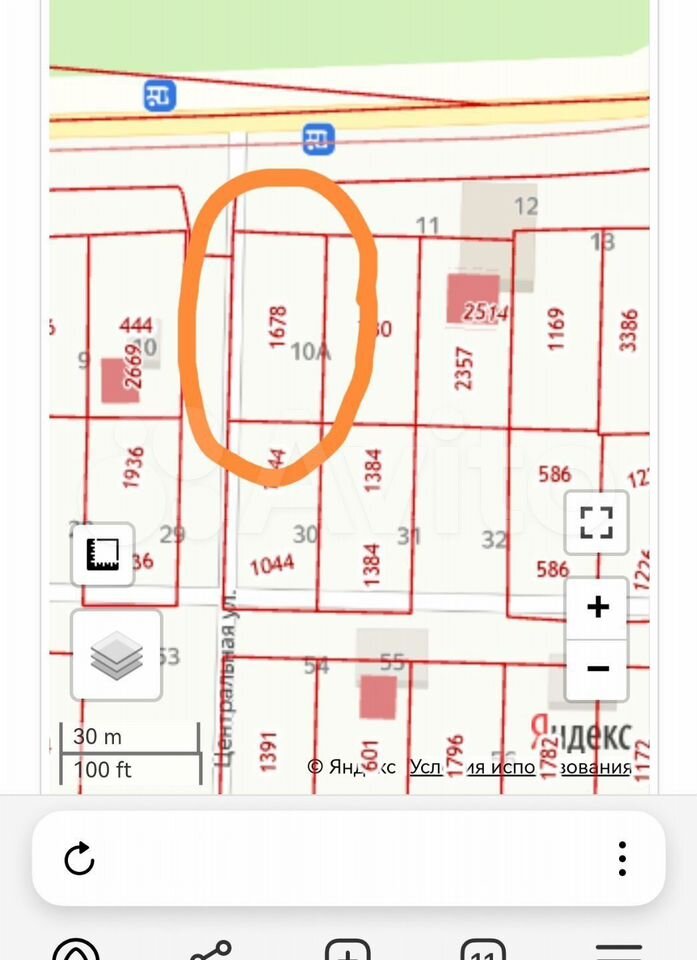Zoom in on the map
The width and height of the screenshot is (697, 960).
(x=597, y=607)
